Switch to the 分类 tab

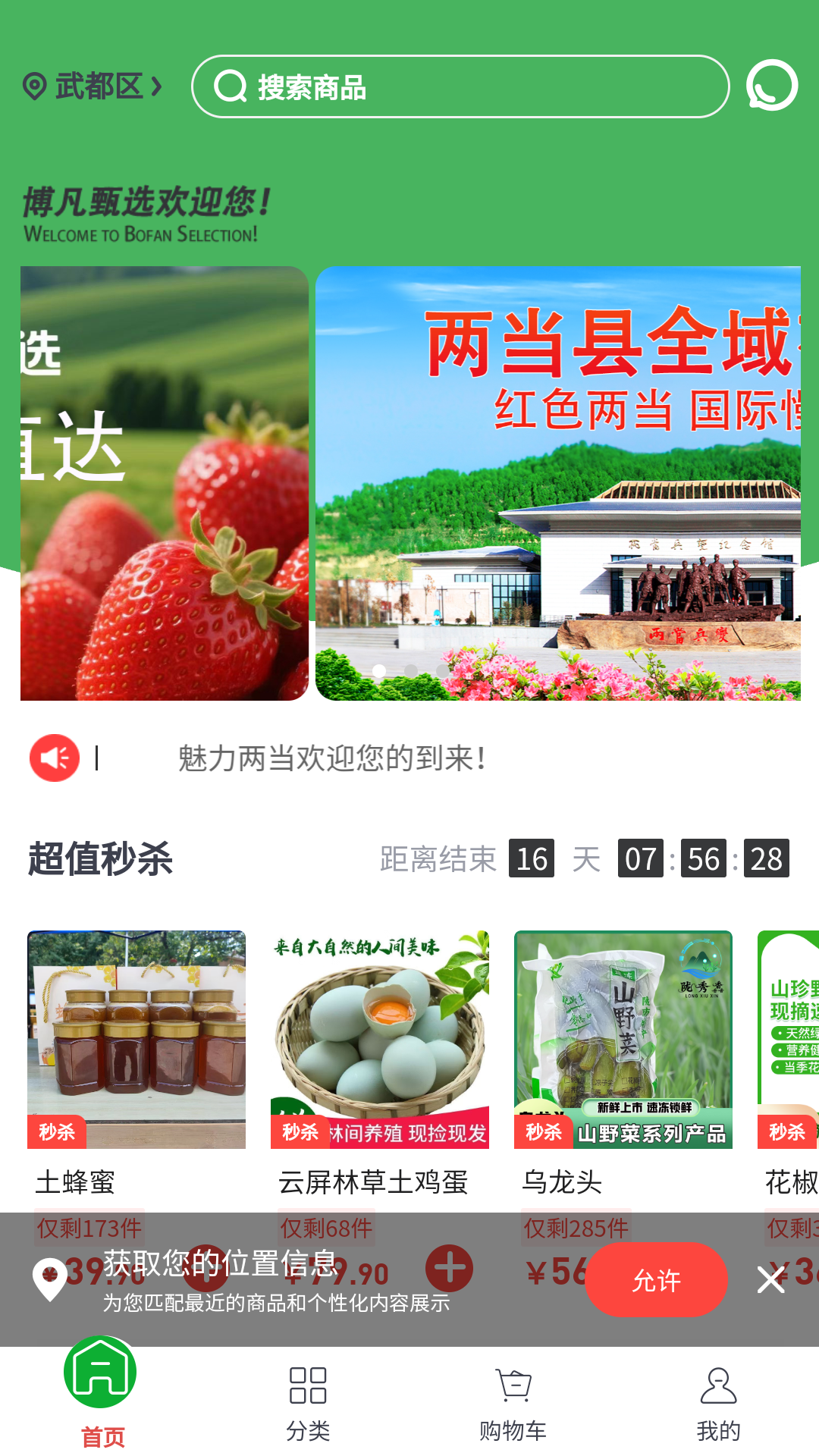(x=307, y=1401)
